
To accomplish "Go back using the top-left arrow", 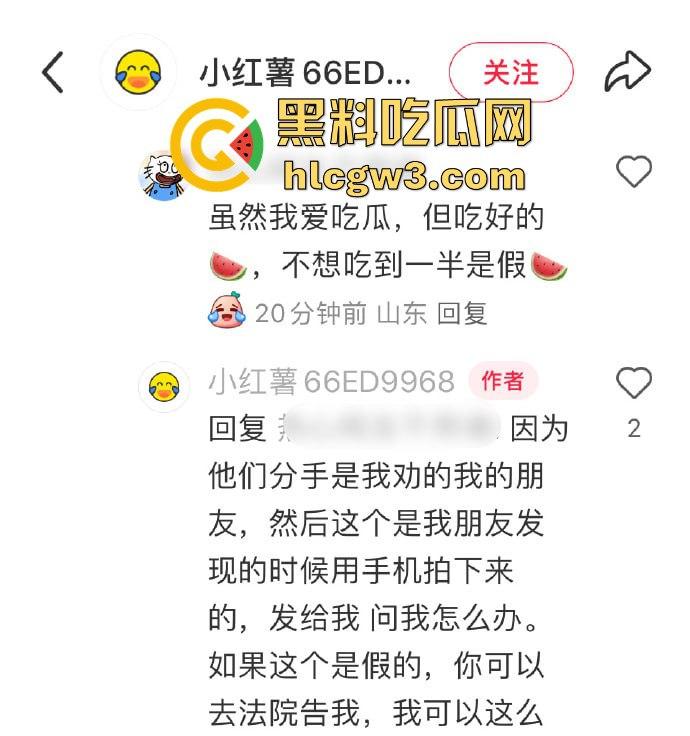I will pyautogui.click(x=53, y=73).
